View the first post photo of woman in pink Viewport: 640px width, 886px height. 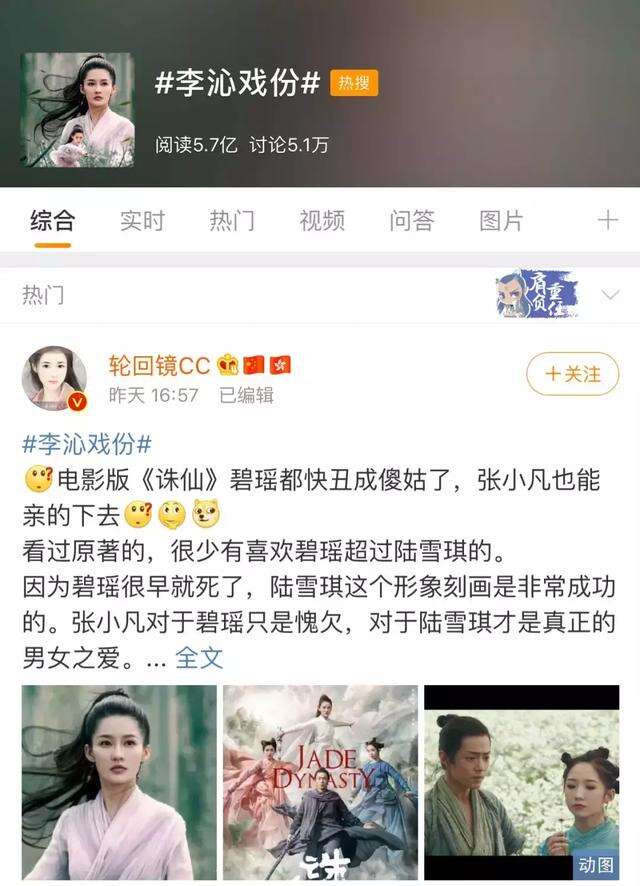tap(119, 783)
